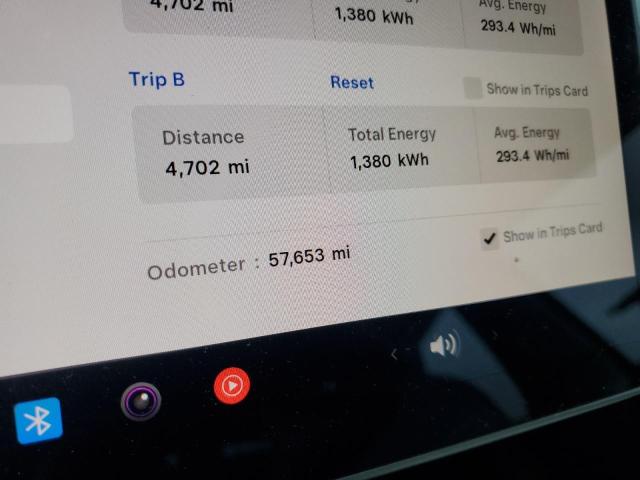
Task: Tap the Trip B name link
Action: (156, 80)
